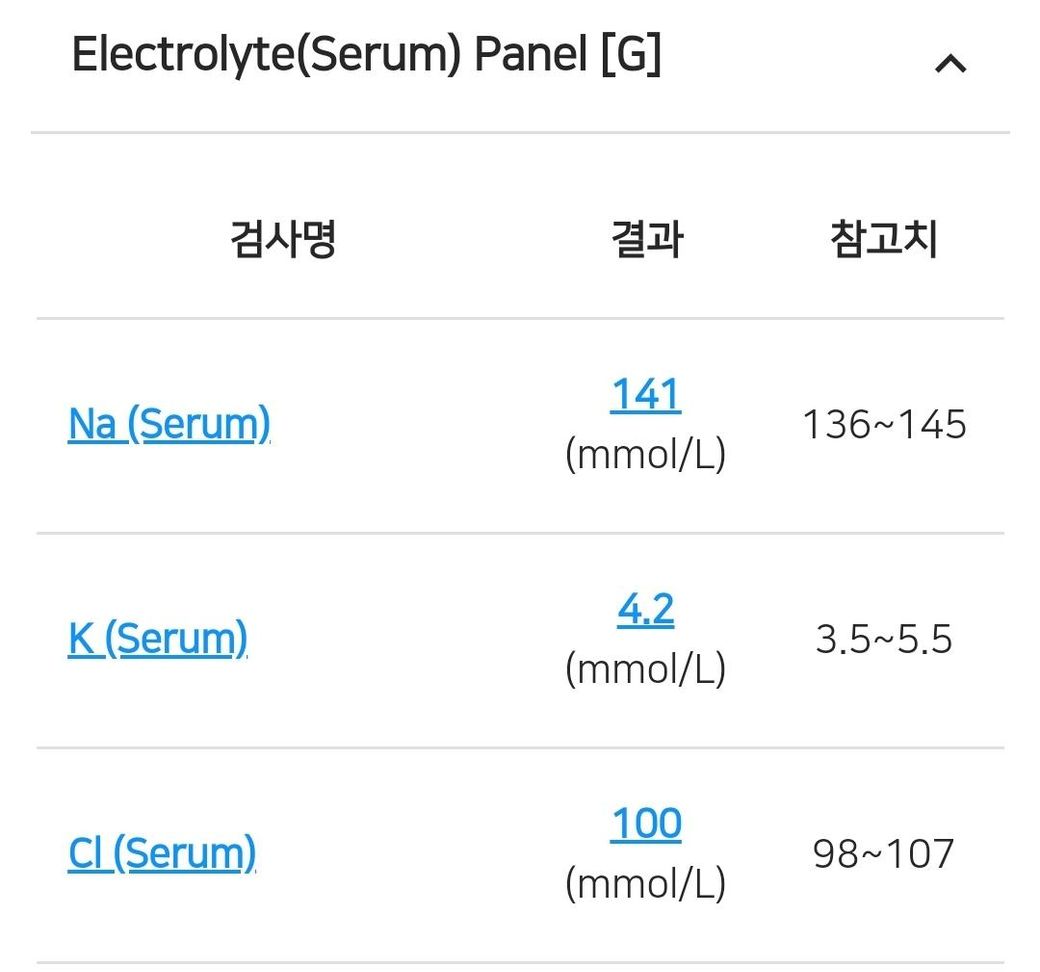
Task: Open the Na (Serum) test link
Action: (x=169, y=424)
